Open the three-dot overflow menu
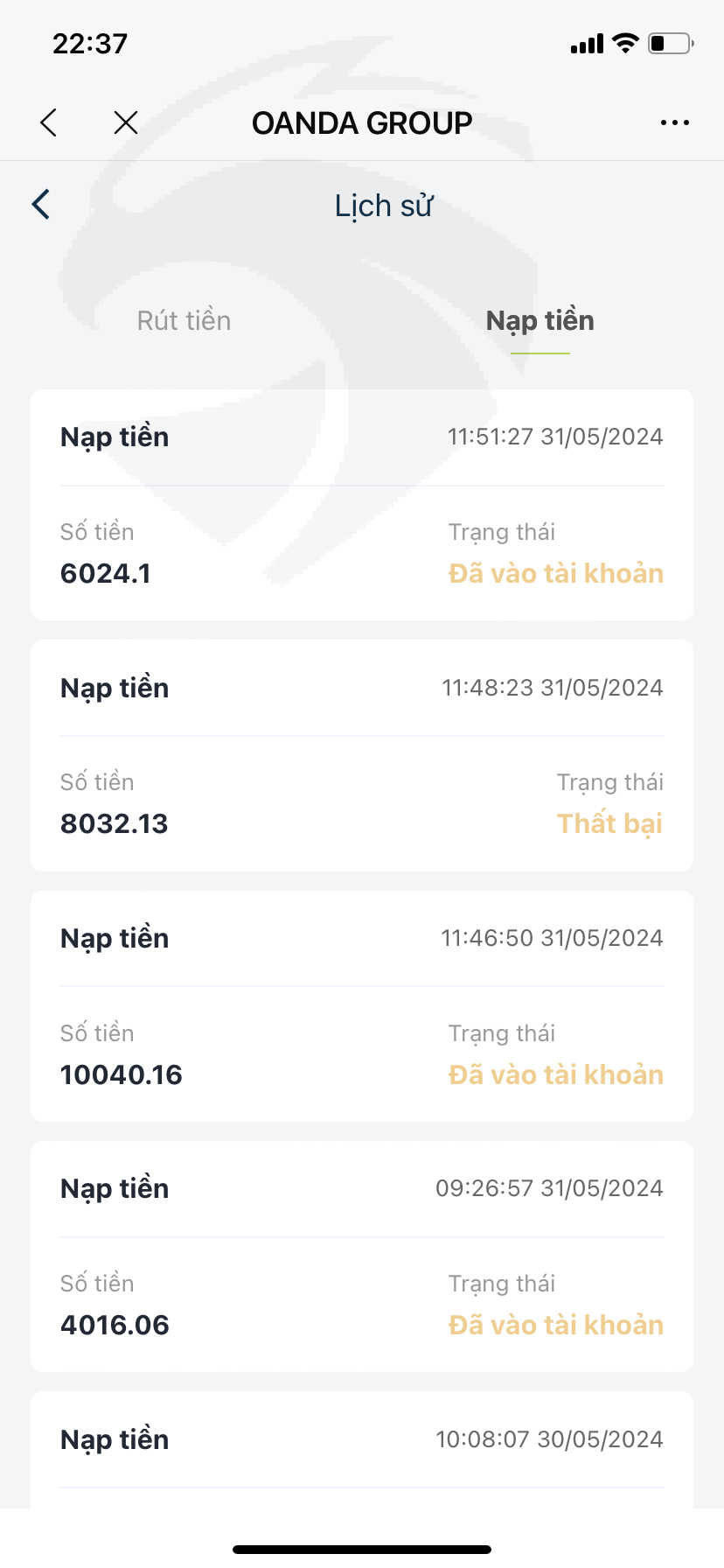Image resolution: width=724 pixels, height=1568 pixels. 675,122
